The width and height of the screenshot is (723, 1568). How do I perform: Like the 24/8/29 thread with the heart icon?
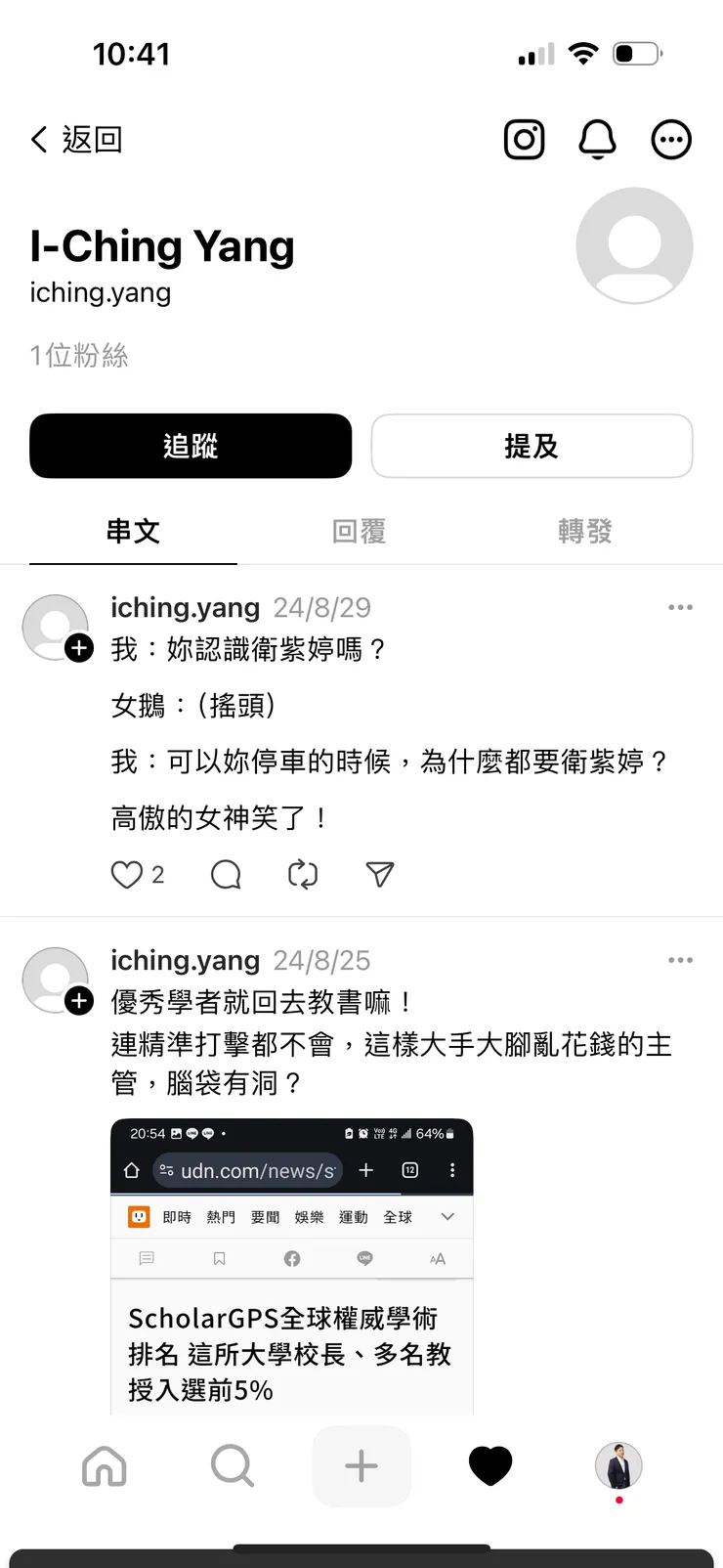coord(128,874)
